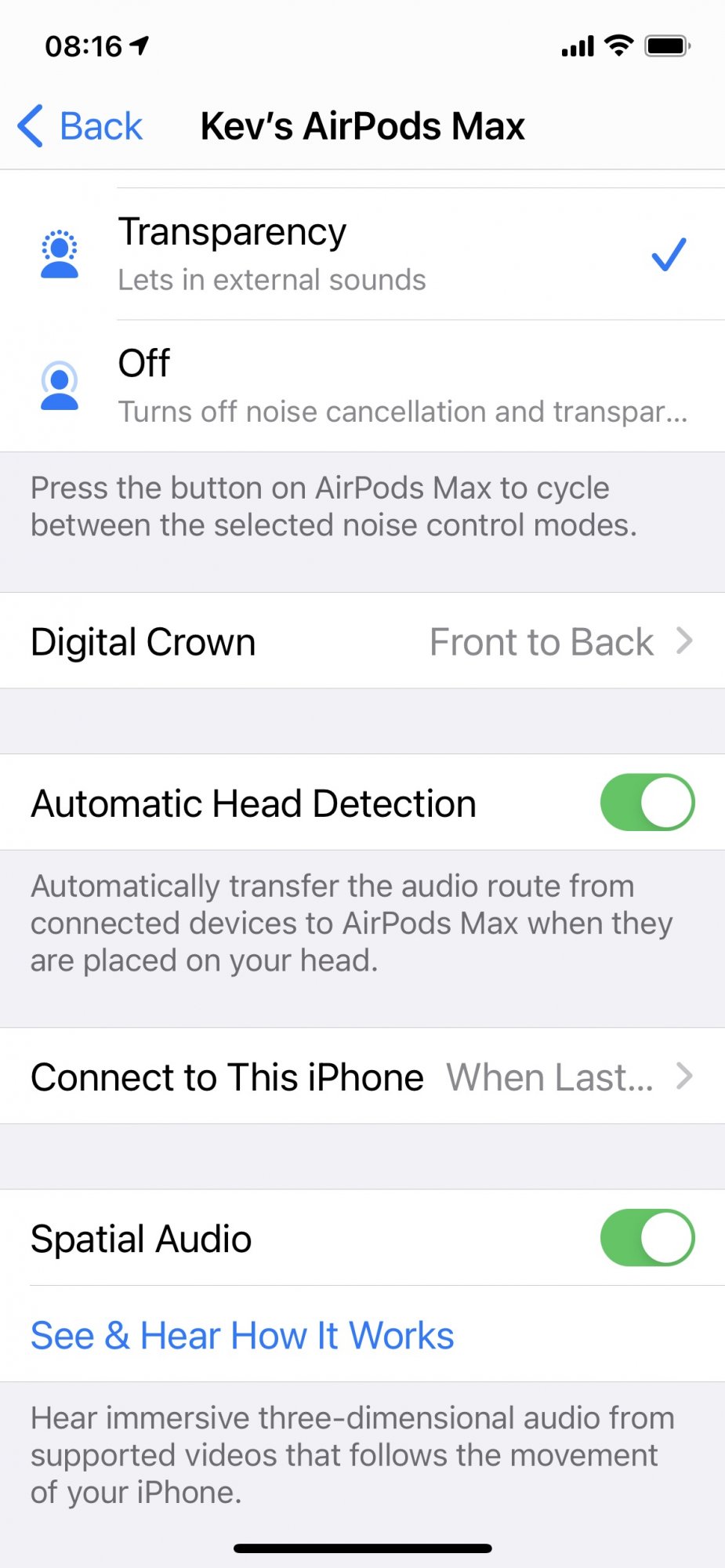Go back from Kev's AirPods Max
The width and height of the screenshot is (725, 1568).
click(80, 126)
